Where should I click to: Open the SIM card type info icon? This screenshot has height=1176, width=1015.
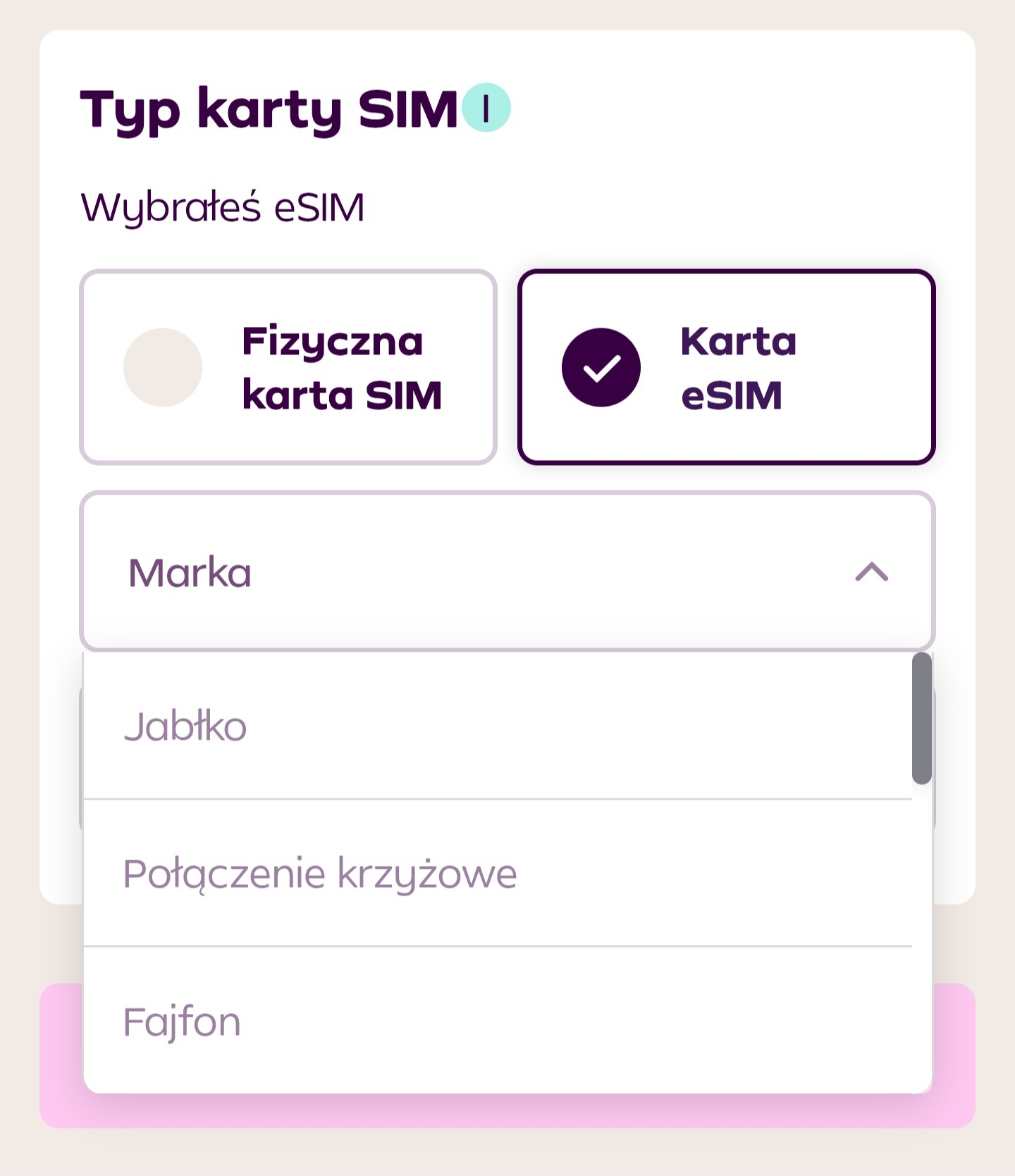tap(486, 108)
